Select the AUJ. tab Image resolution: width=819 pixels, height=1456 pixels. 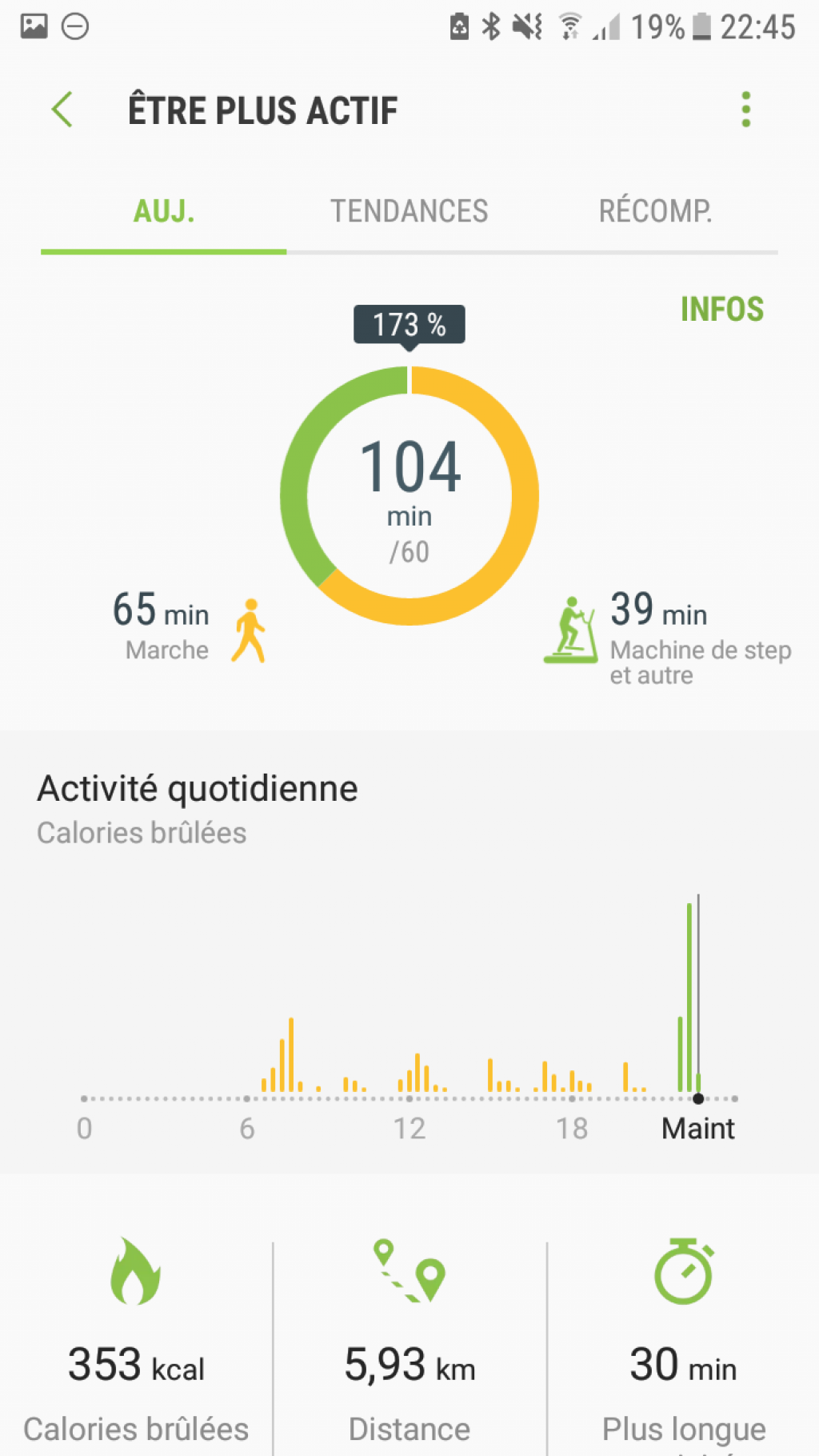pyautogui.click(x=164, y=212)
